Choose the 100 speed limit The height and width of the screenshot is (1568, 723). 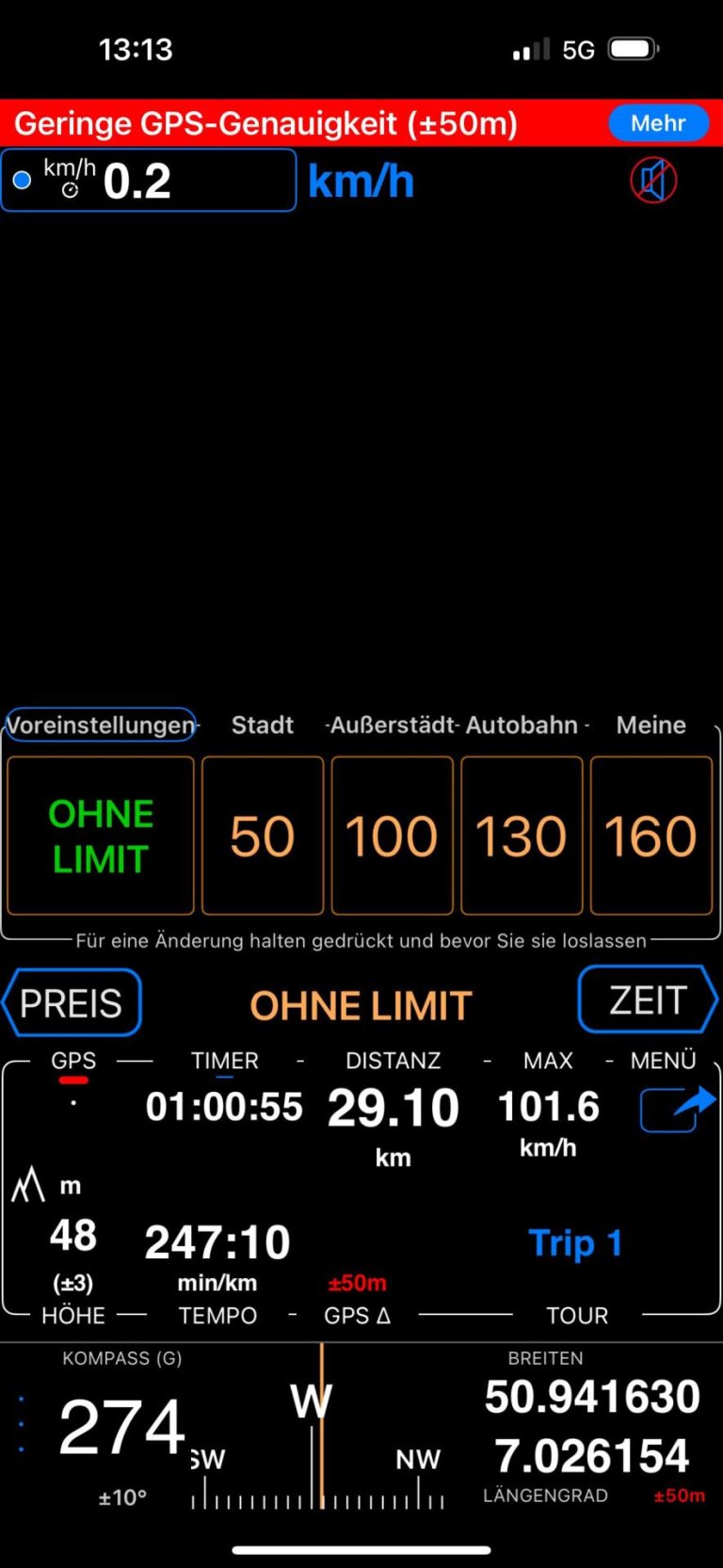[x=392, y=836]
